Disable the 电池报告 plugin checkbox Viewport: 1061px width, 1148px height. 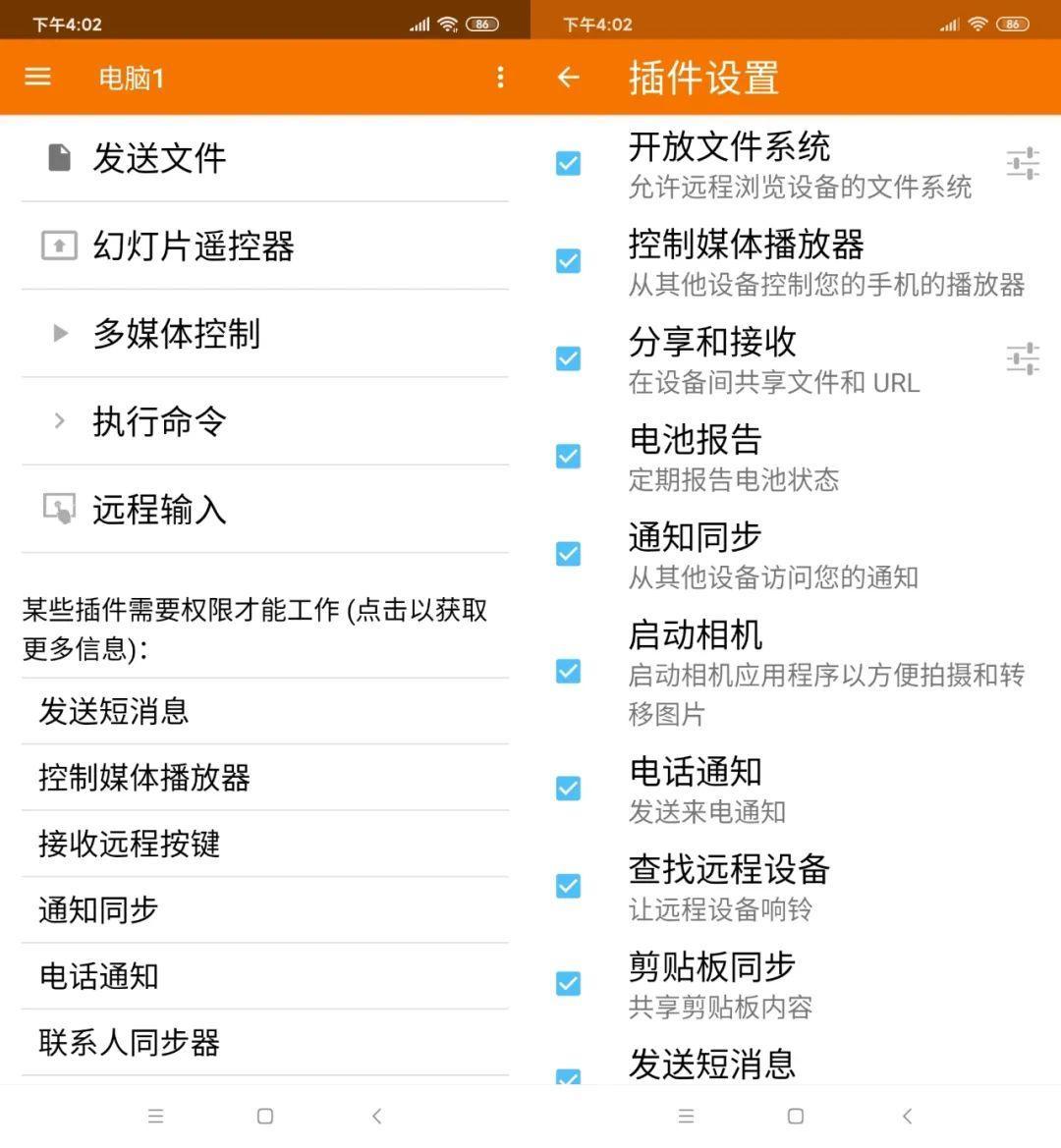point(568,456)
